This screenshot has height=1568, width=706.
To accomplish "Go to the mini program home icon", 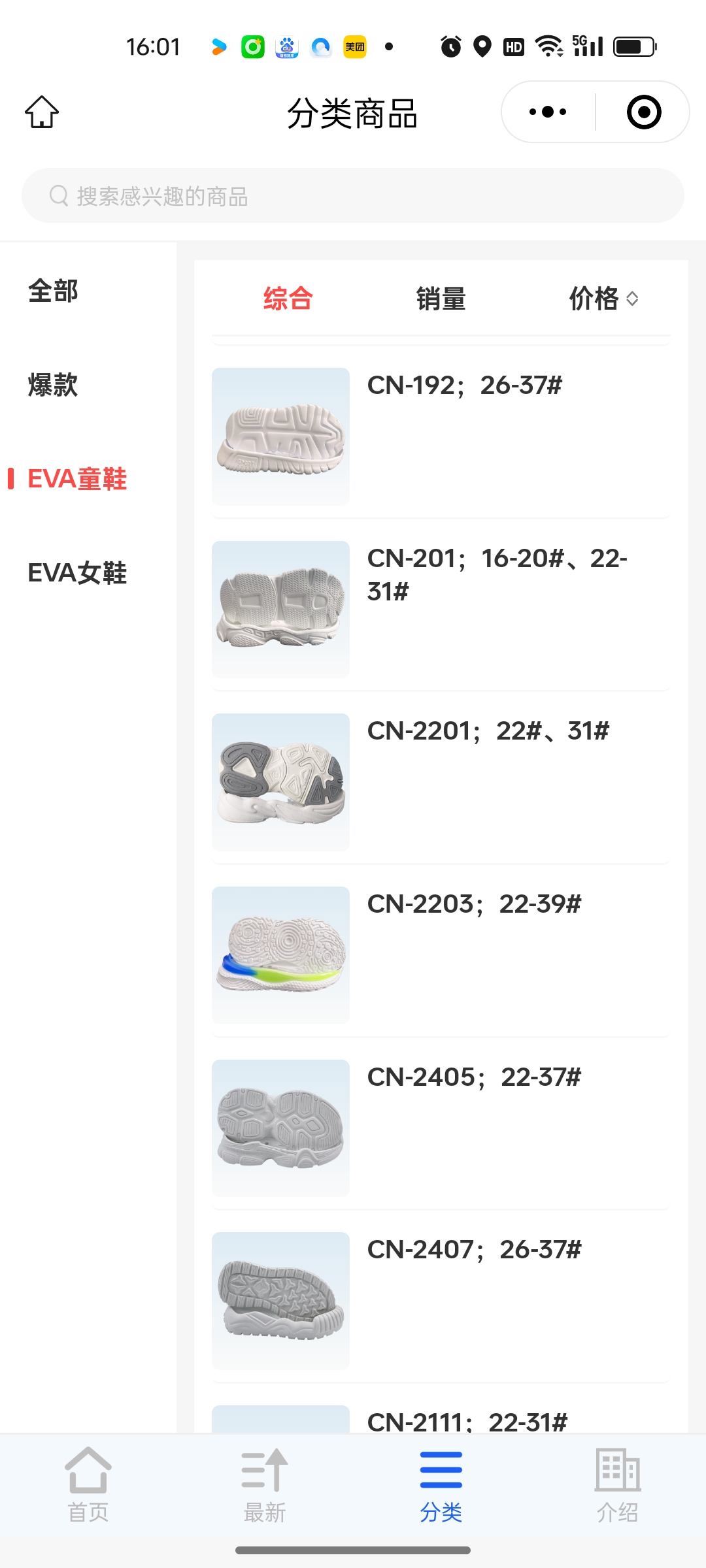I will [42, 112].
